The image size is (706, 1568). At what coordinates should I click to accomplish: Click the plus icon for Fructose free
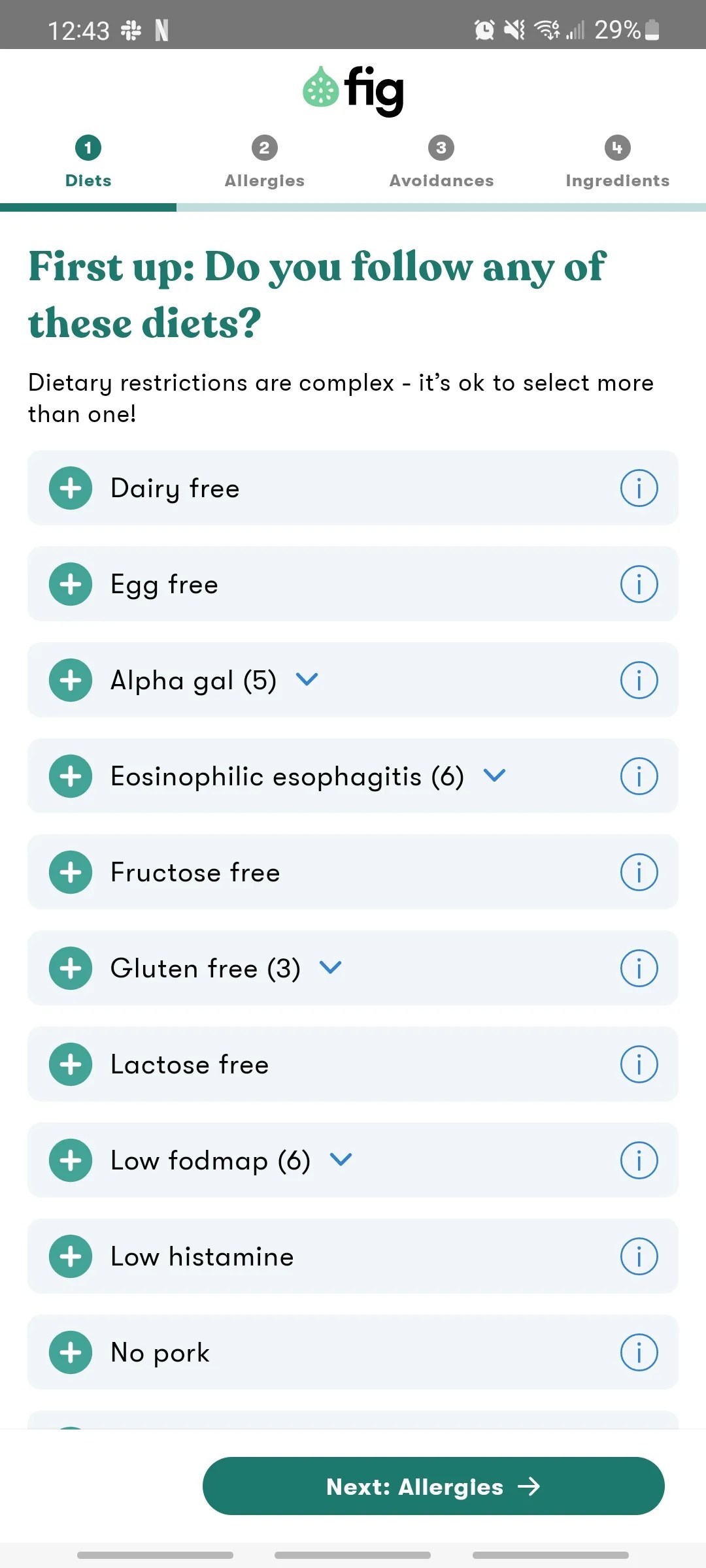pyautogui.click(x=70, y=872)
